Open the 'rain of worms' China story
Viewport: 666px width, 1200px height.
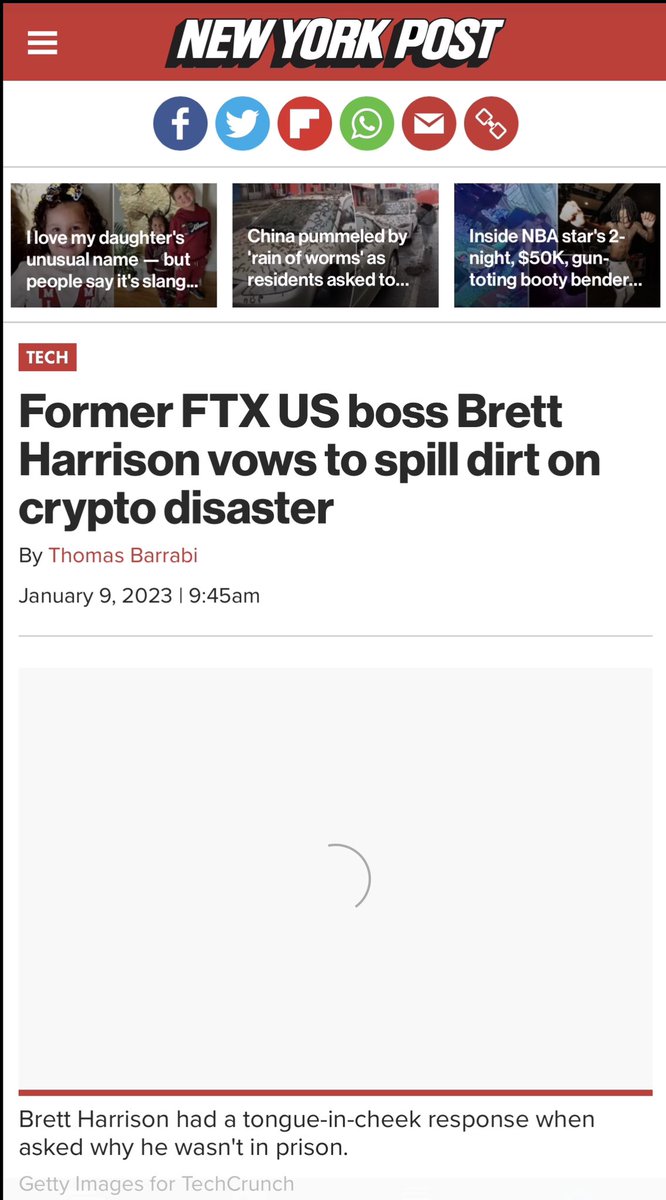point(335,245)
